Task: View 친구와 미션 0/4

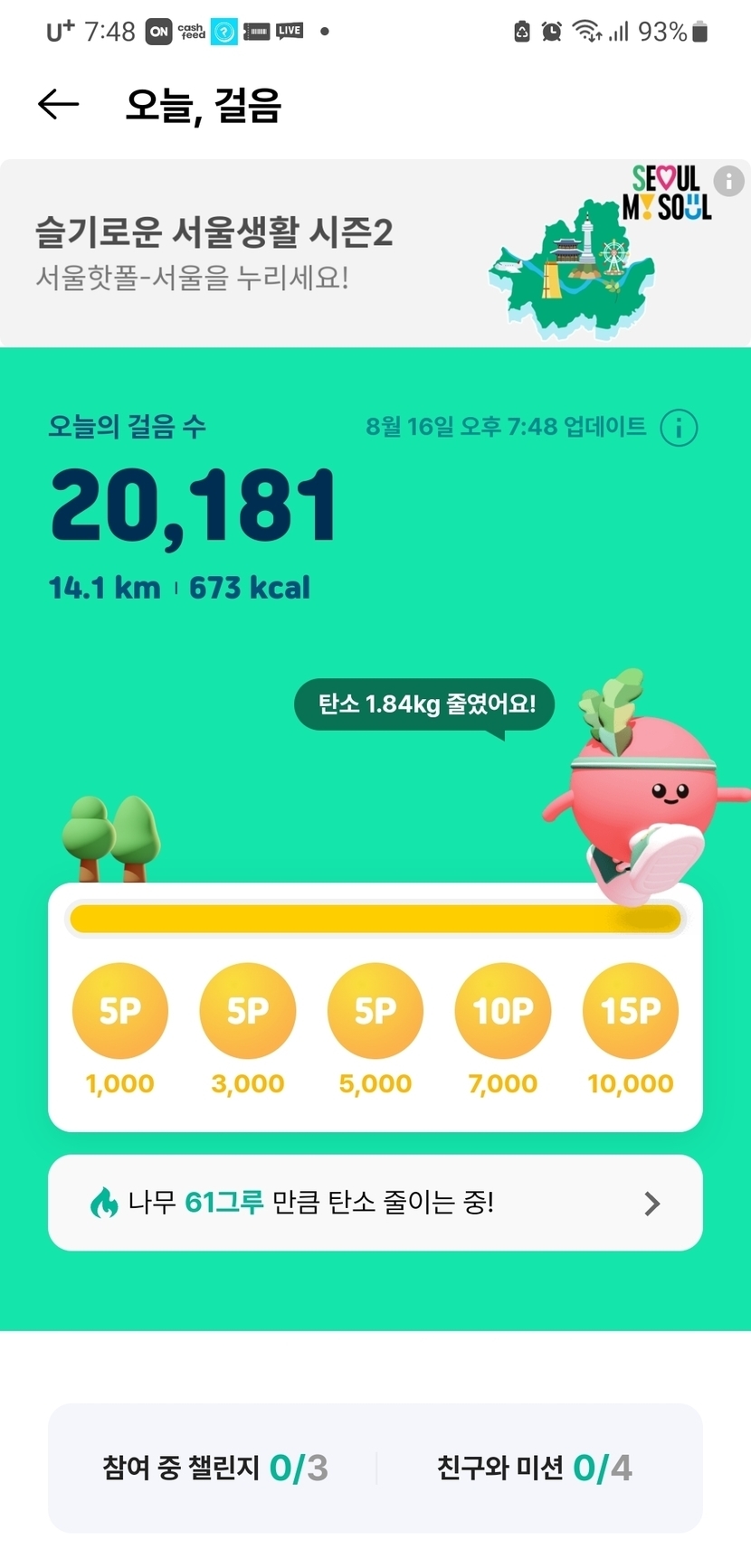Action: 535,1467
